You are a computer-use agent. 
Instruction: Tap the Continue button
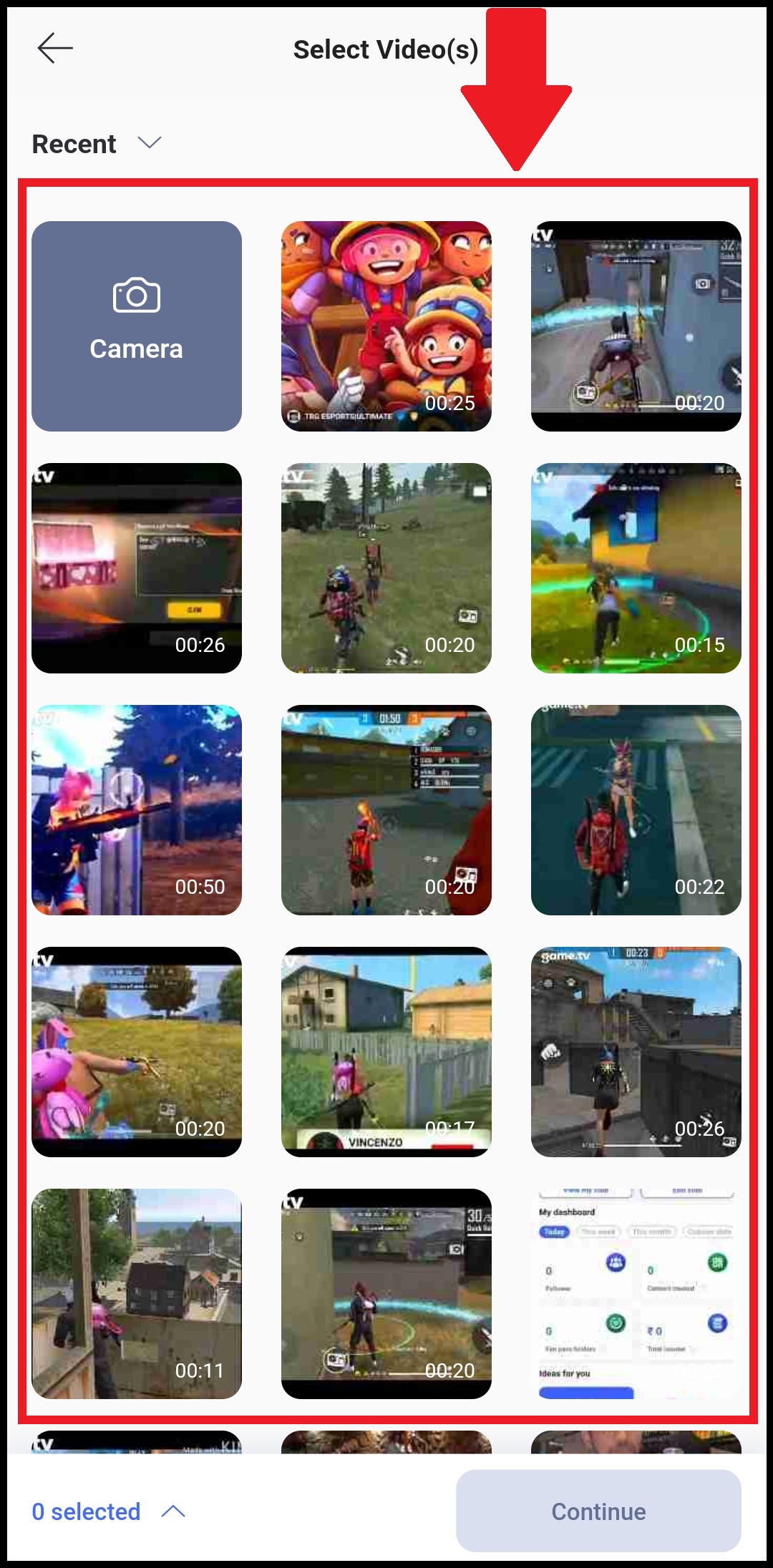click(x=598, y=1511)
